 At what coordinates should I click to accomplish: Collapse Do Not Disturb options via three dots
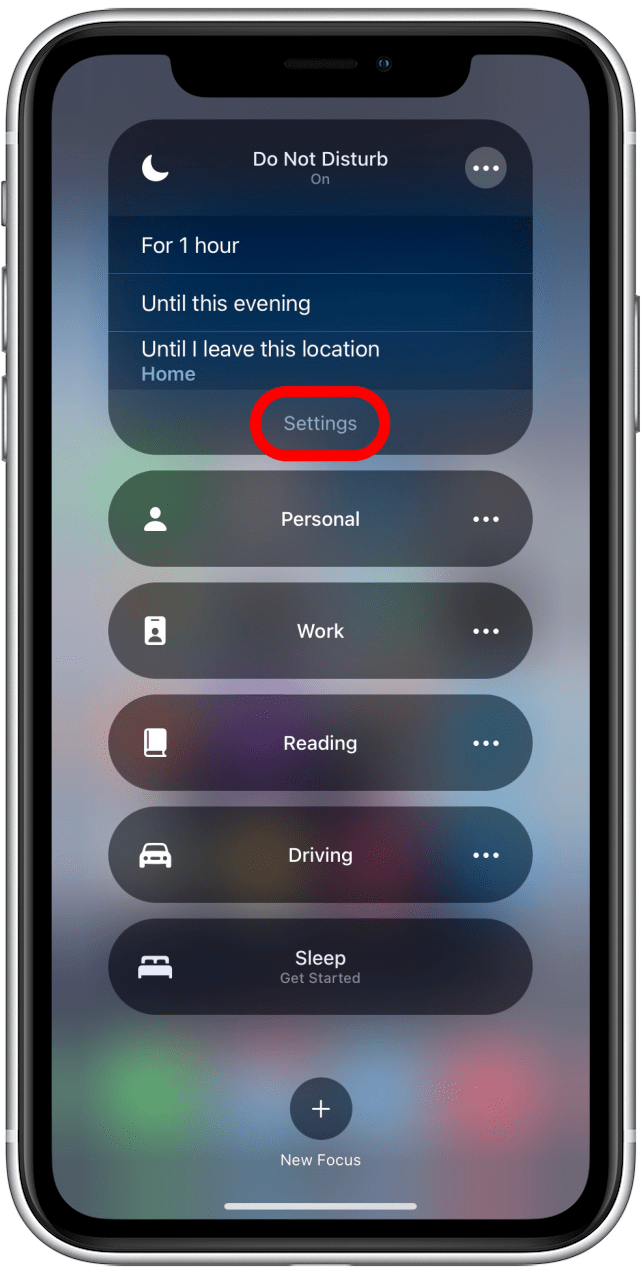tap(486, 168)
